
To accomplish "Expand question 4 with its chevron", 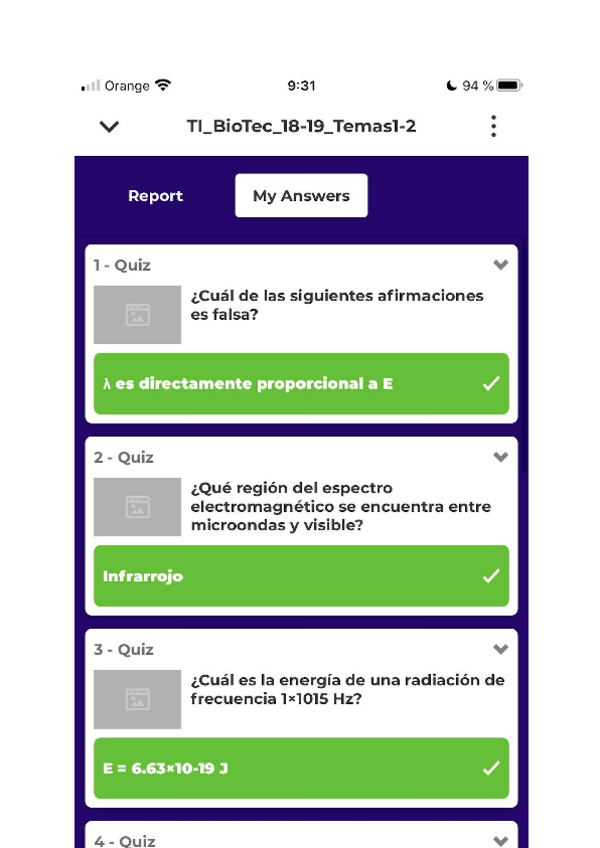I will coord(500,840).
